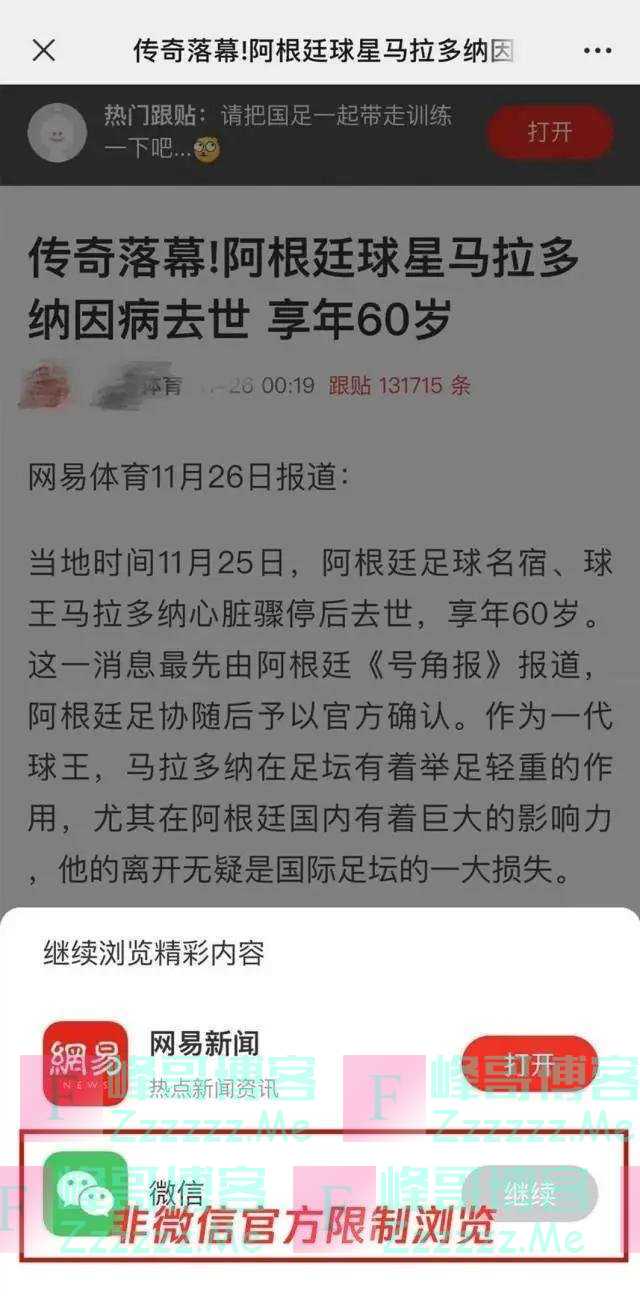Image resolution: width=640 pixels, height=1296 pixels.
Task: Continue browsing in 微信
Action: tap(529, 1193)
